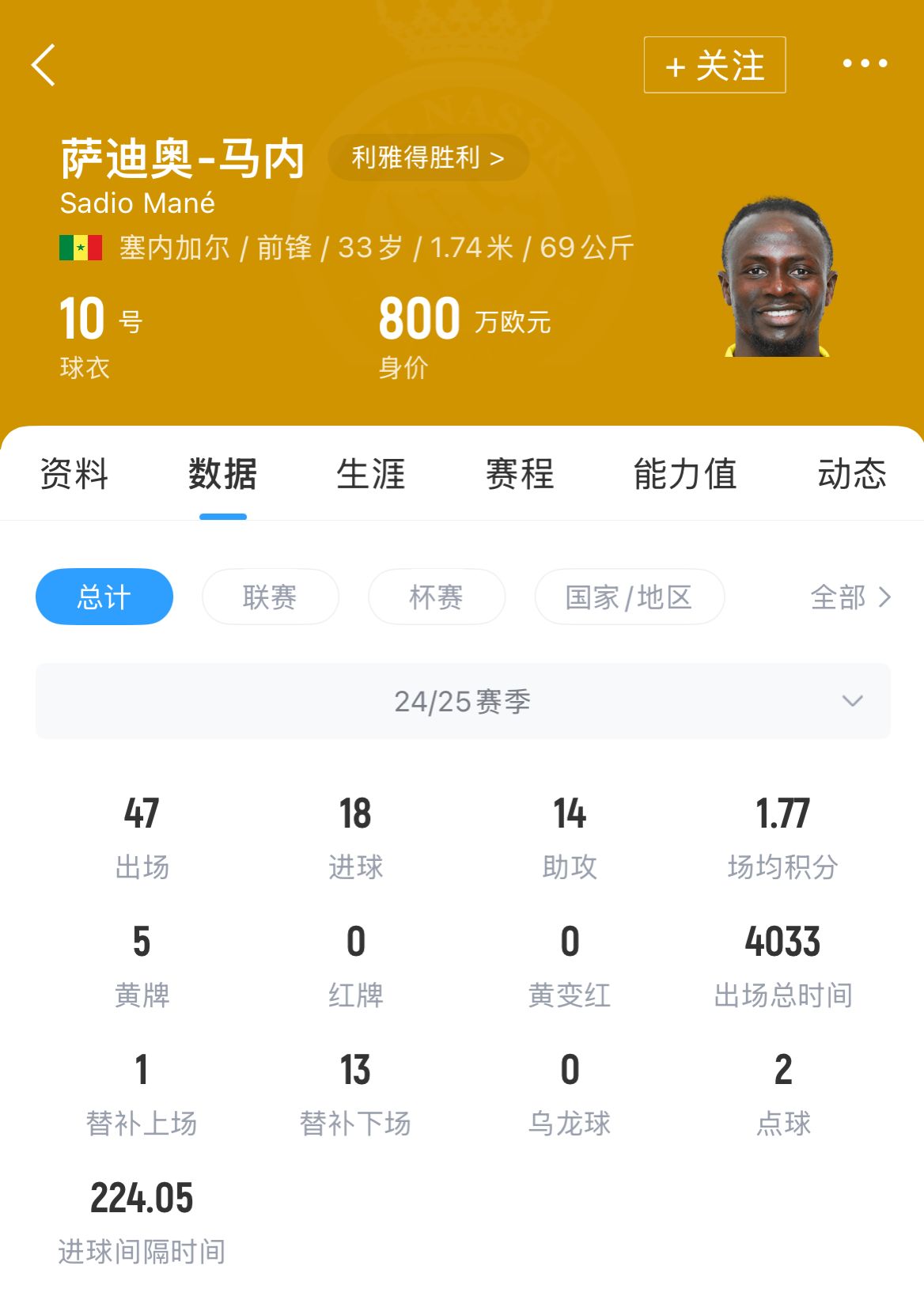Image resolution: width=924 pixels, height=1304 pixels.
Task: Open the 全部 competitions list
Action: click(850, 597)
